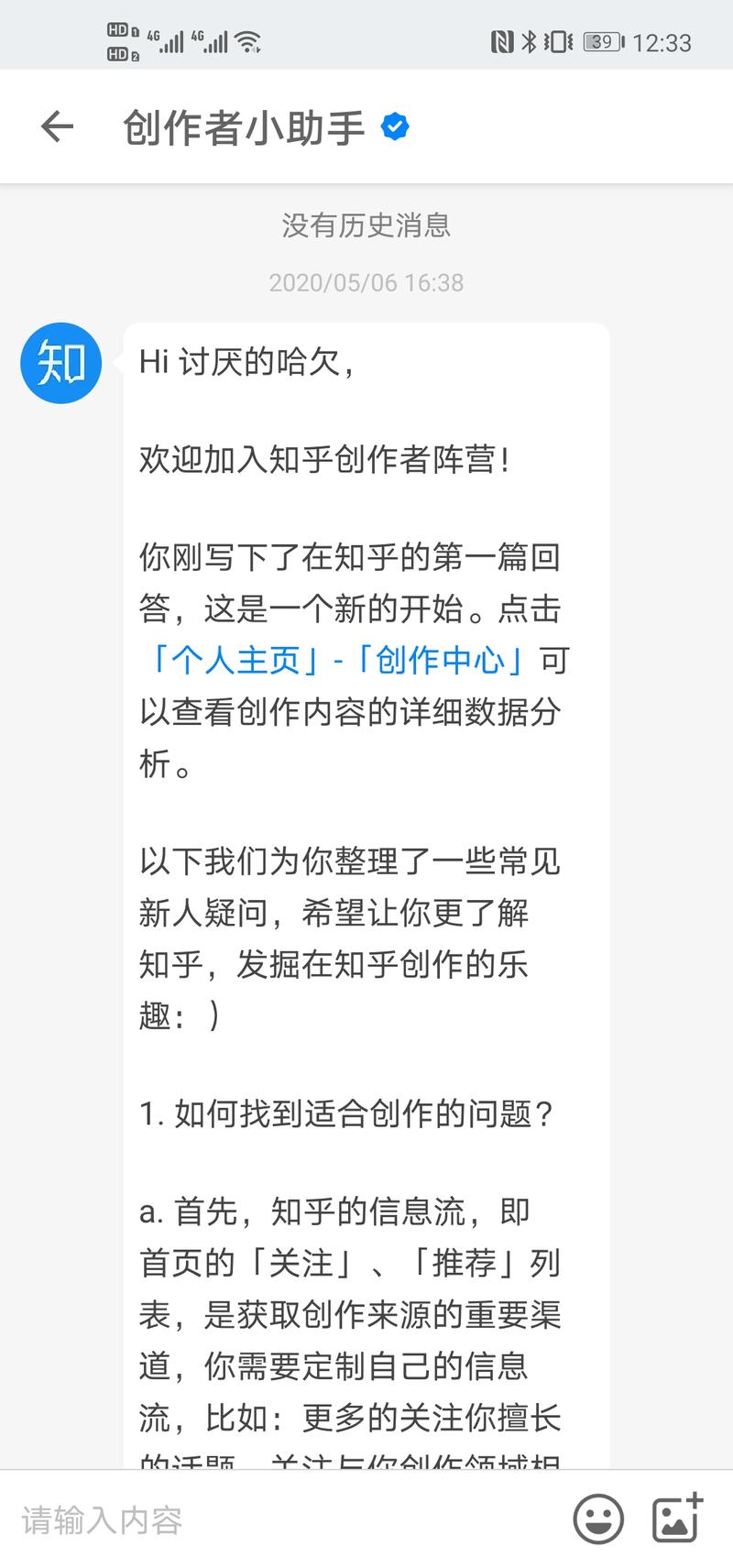Tap the battery indicator showing 39

[x=601, y=41]
